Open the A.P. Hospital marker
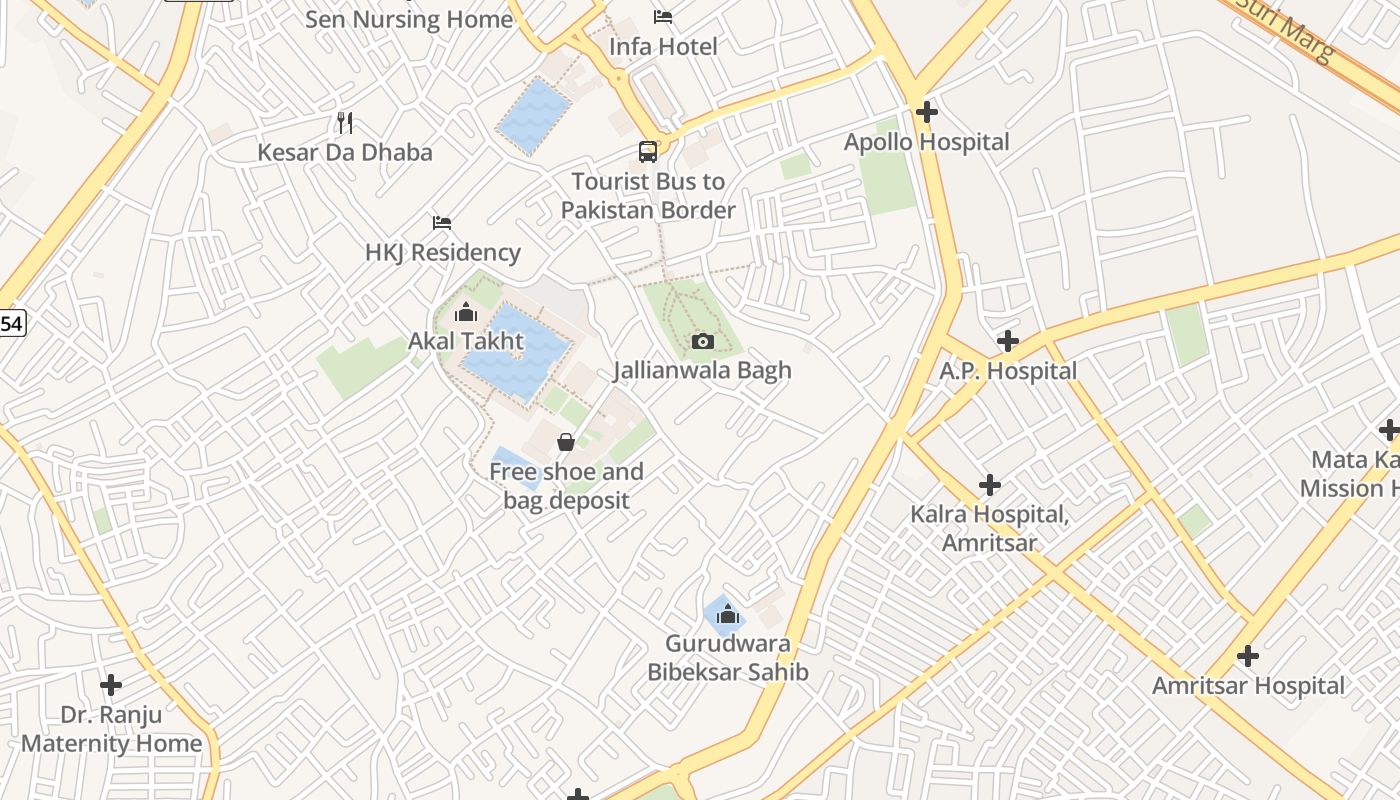Image resolution: width=1400 pixels, height=800 pixels. pyautogui.click(x=1008, y=342)
